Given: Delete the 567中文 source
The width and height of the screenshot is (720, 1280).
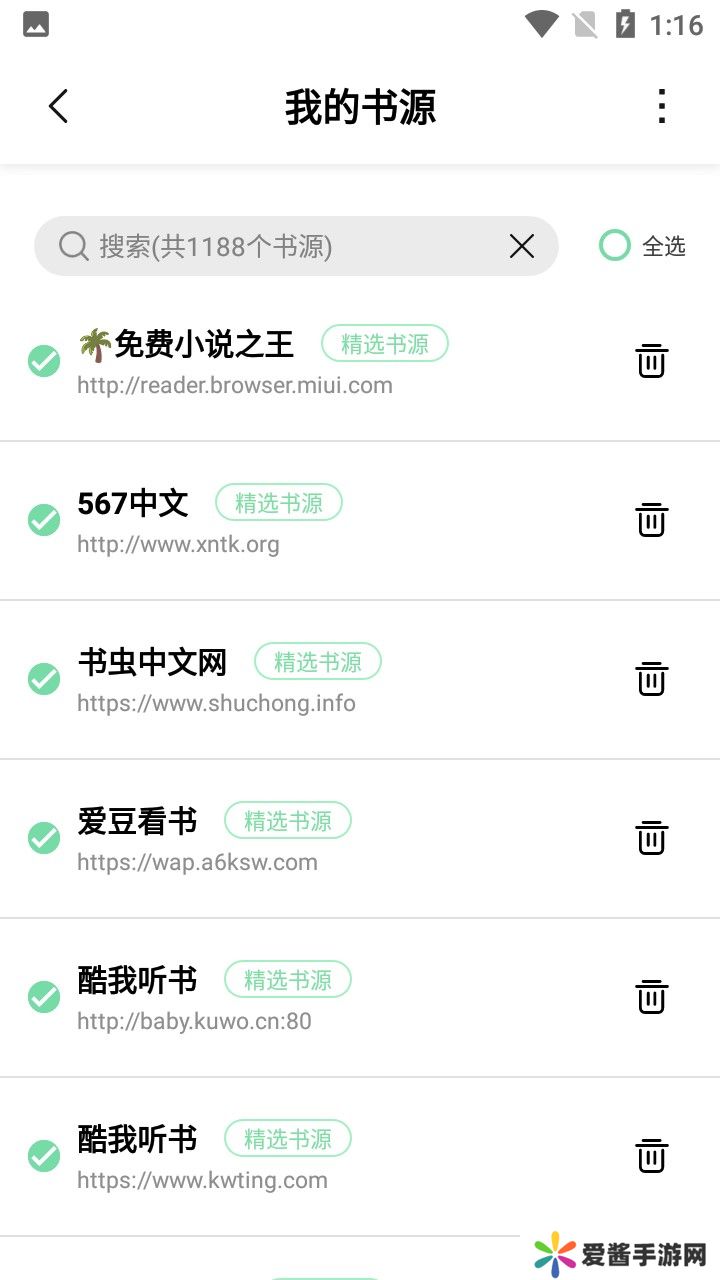Looking at the screenshot, I should coord(651,520).
